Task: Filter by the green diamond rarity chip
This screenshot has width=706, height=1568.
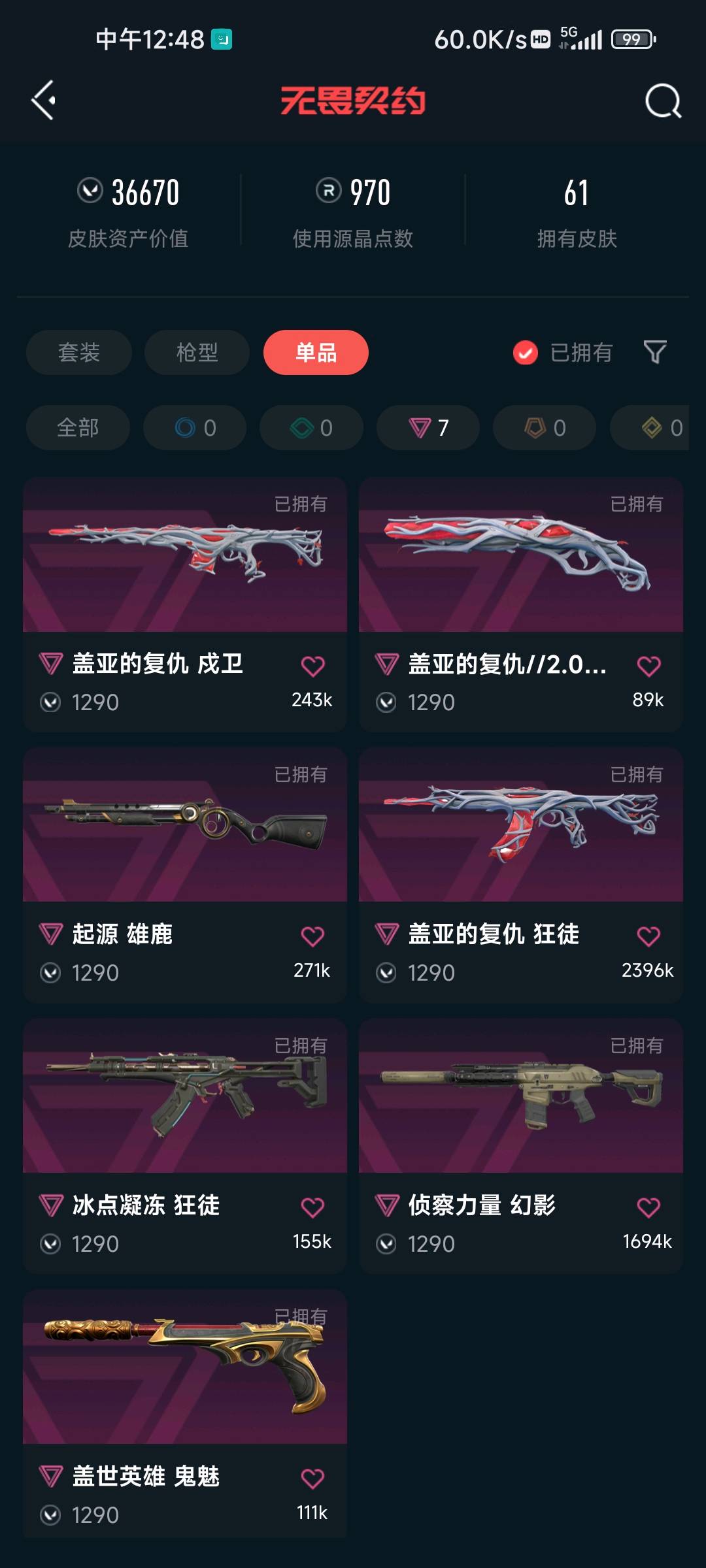Action: (x=311, y=428)
